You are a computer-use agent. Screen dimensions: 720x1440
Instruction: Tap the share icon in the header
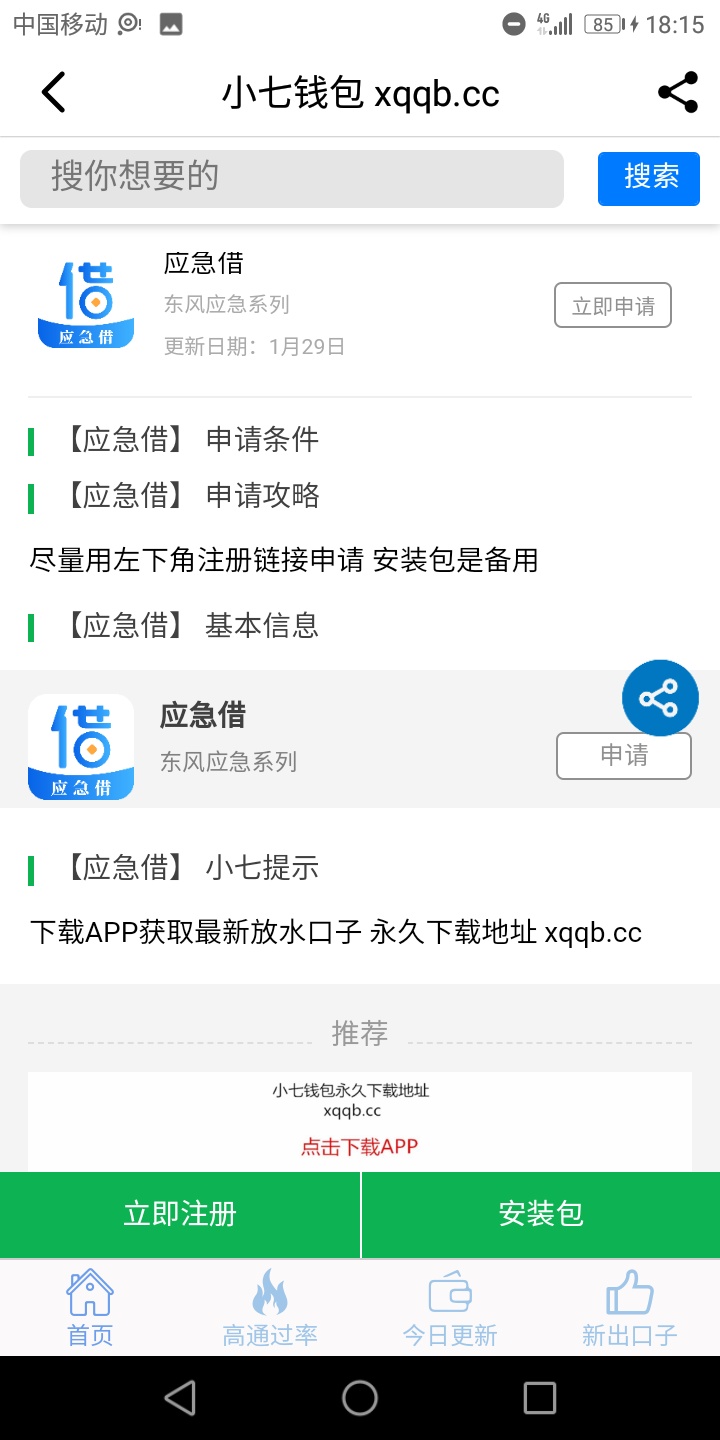678,93
